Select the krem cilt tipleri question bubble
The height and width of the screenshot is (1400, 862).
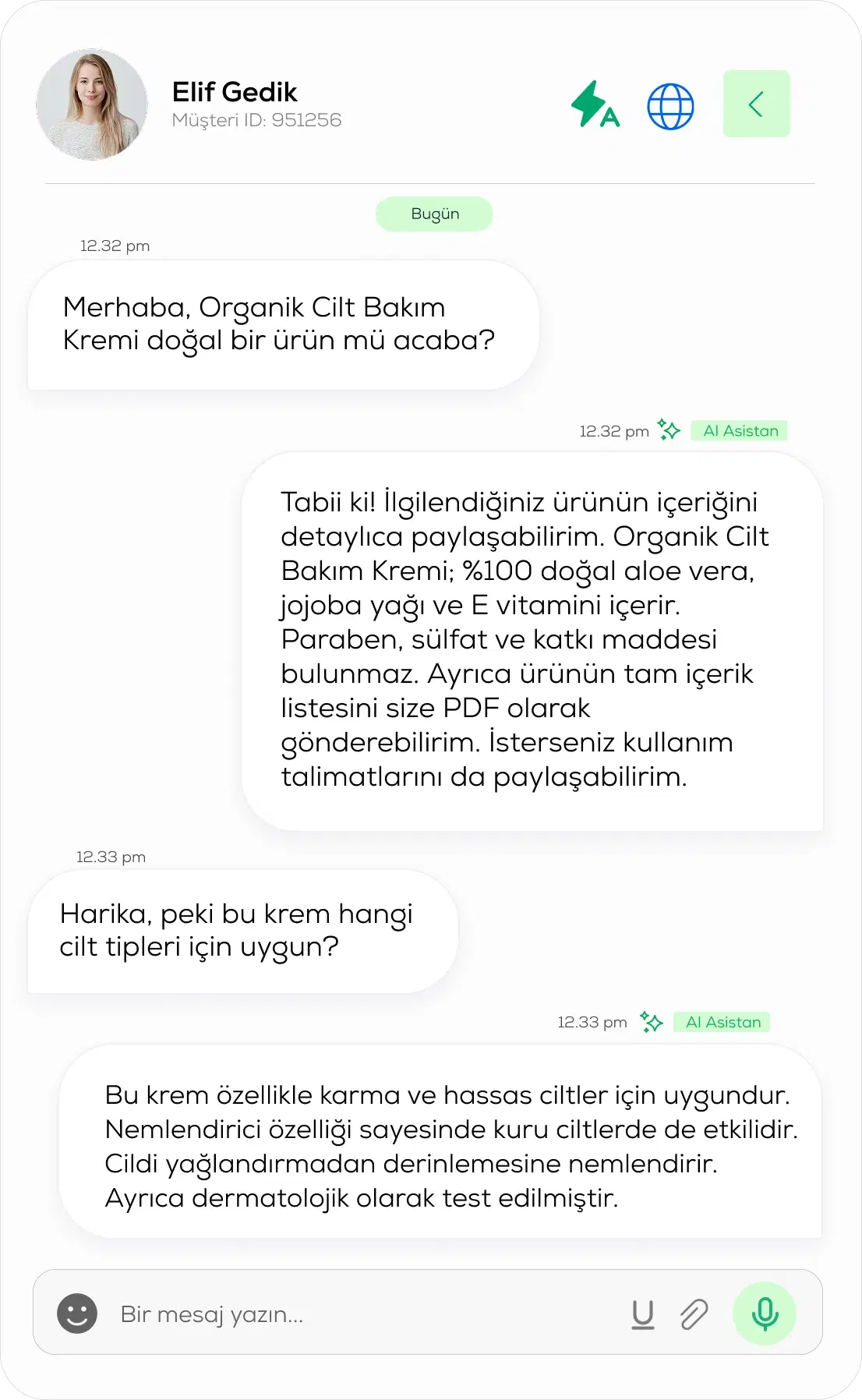[x=238, y=930]
